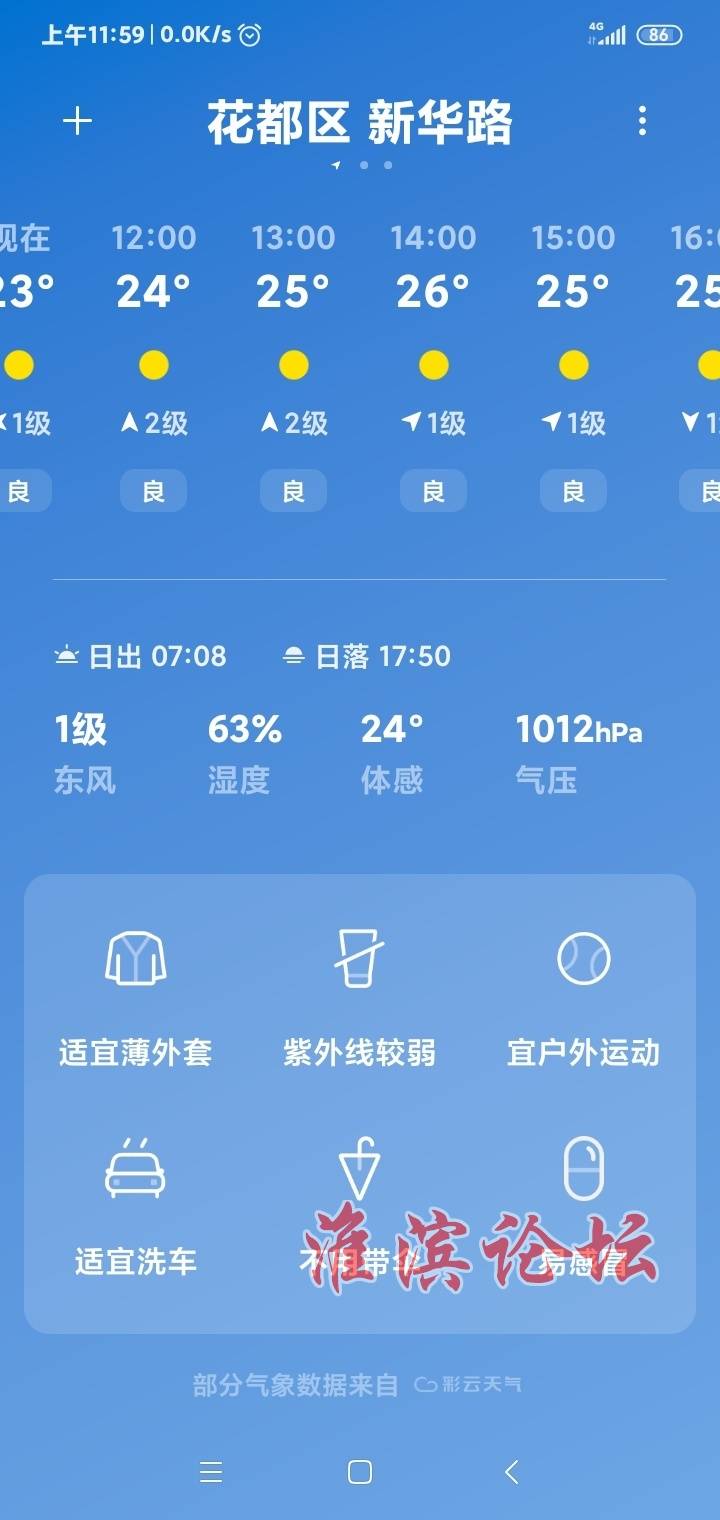Open the 彩云天气 data source link
The image size is (720, 1520).
(x=467, y=1385)
